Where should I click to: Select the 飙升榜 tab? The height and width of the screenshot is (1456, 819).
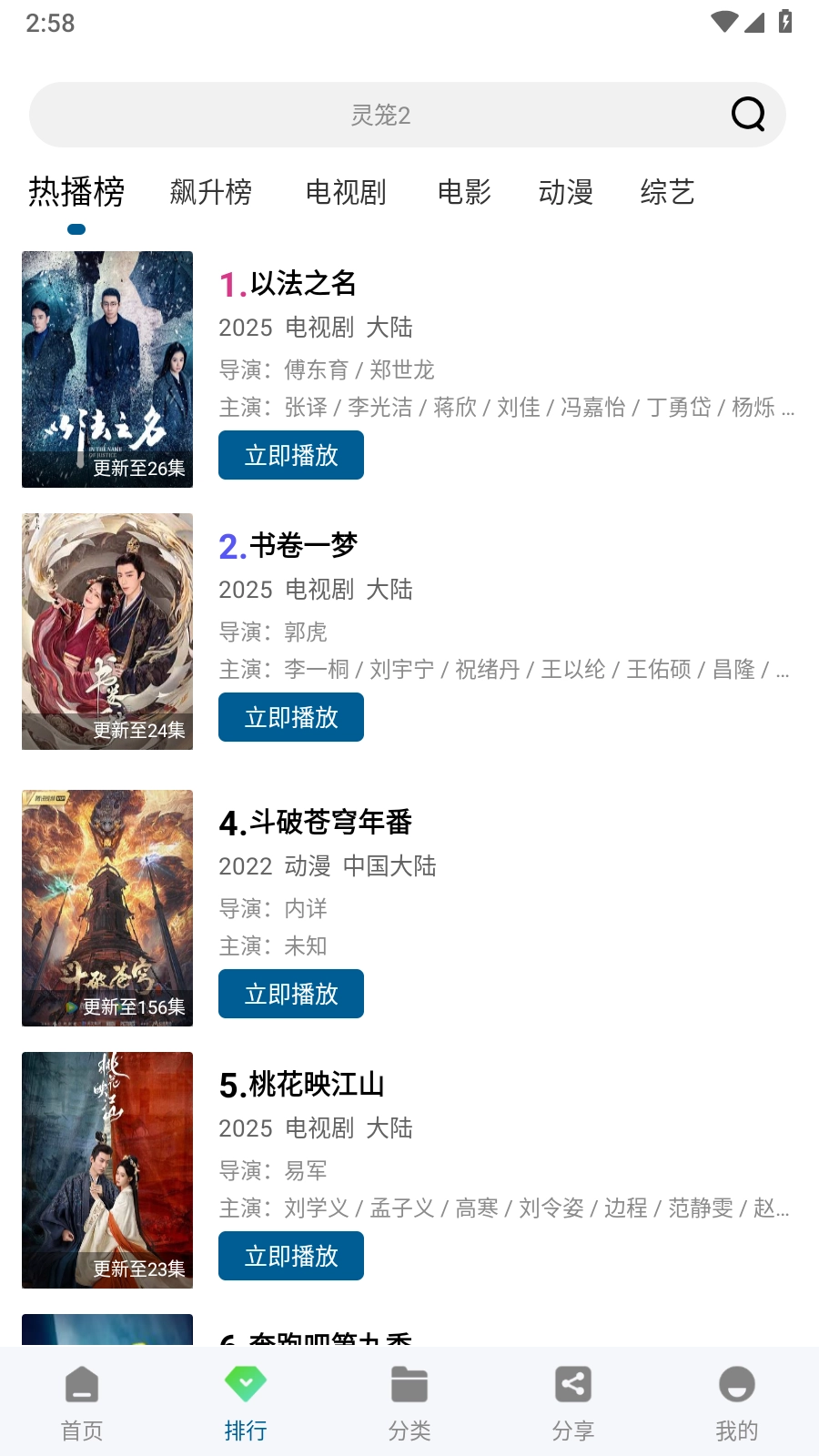pyautogui.click(x=211, y=192)
